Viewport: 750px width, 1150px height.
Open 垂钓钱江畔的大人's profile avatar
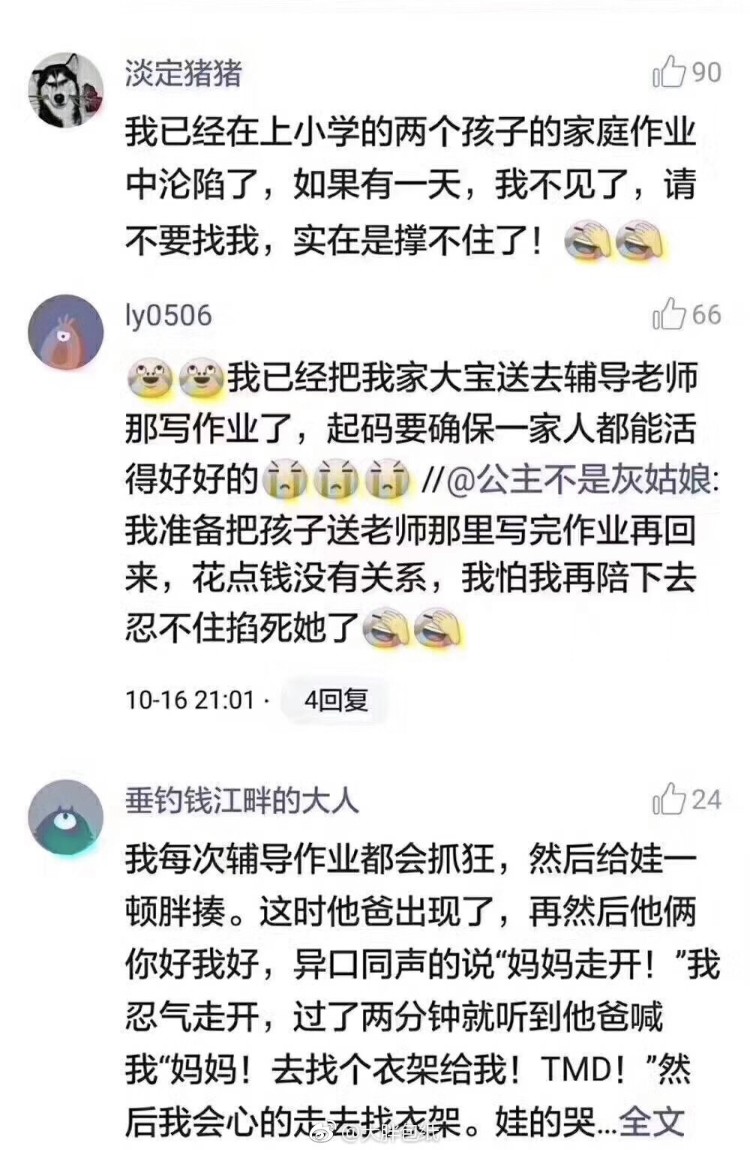point(65,817)
